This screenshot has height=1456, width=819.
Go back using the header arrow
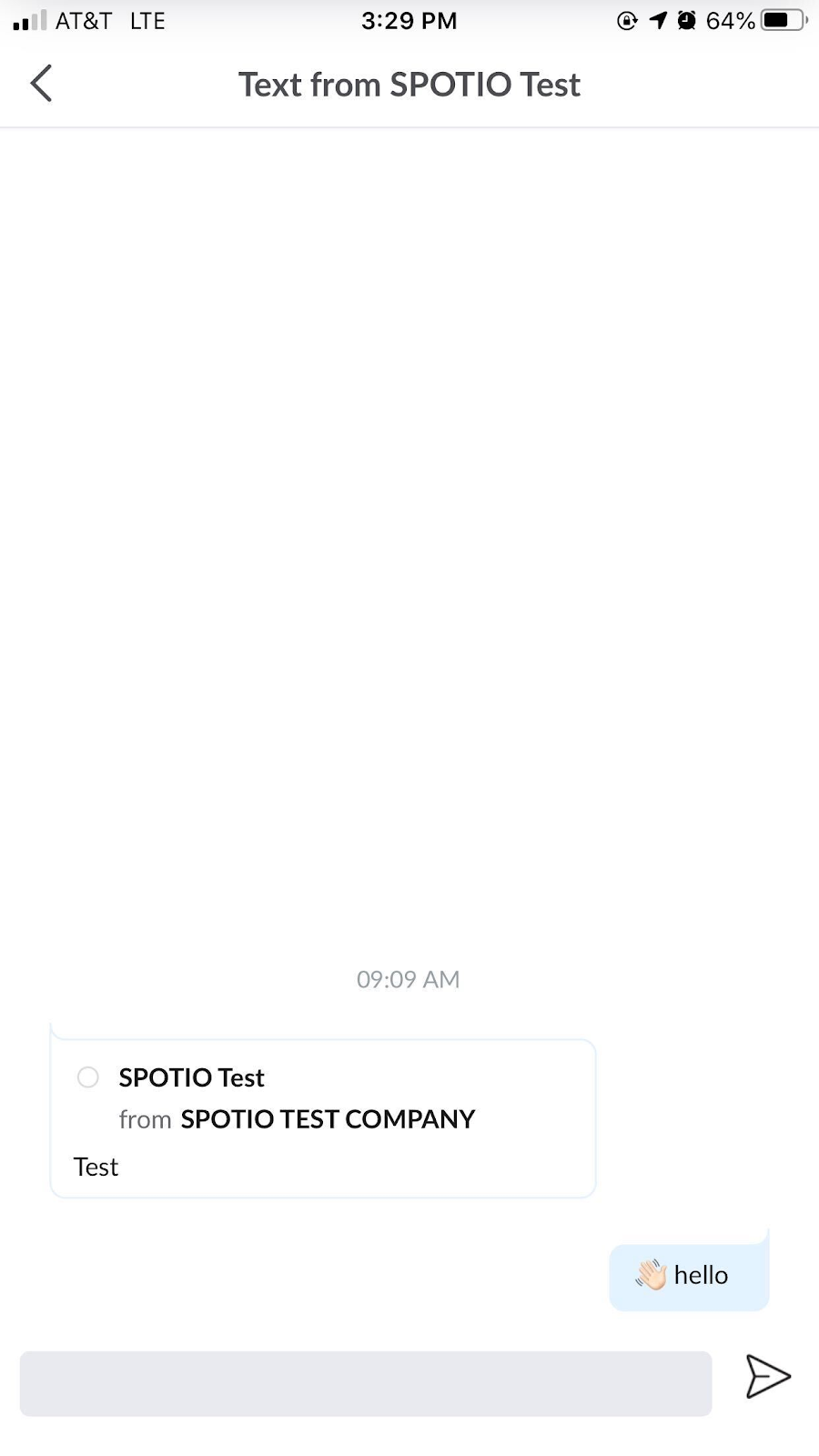[x=41, y=84]
